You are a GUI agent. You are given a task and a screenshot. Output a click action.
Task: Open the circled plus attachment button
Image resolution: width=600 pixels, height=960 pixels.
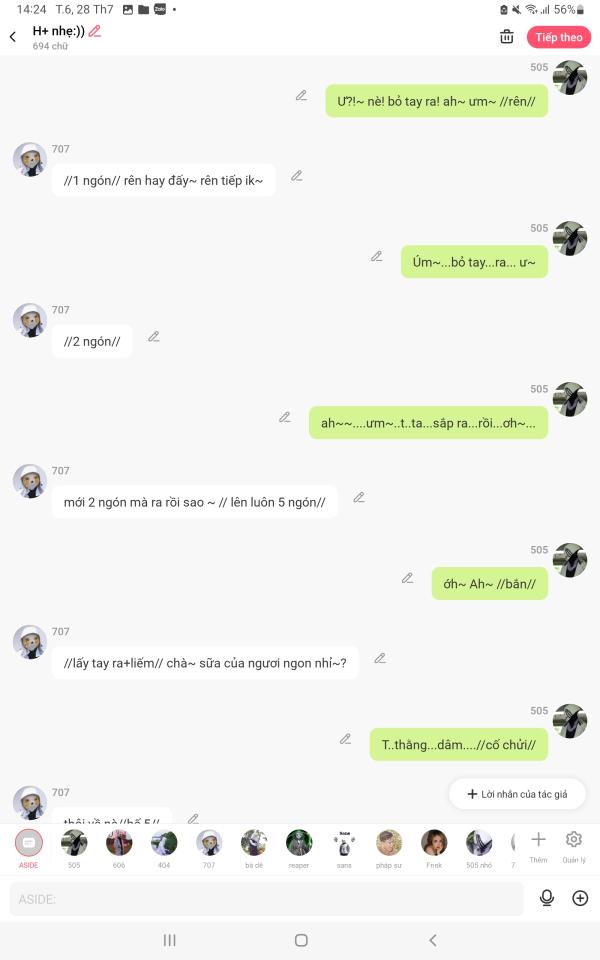coord(580,898)
